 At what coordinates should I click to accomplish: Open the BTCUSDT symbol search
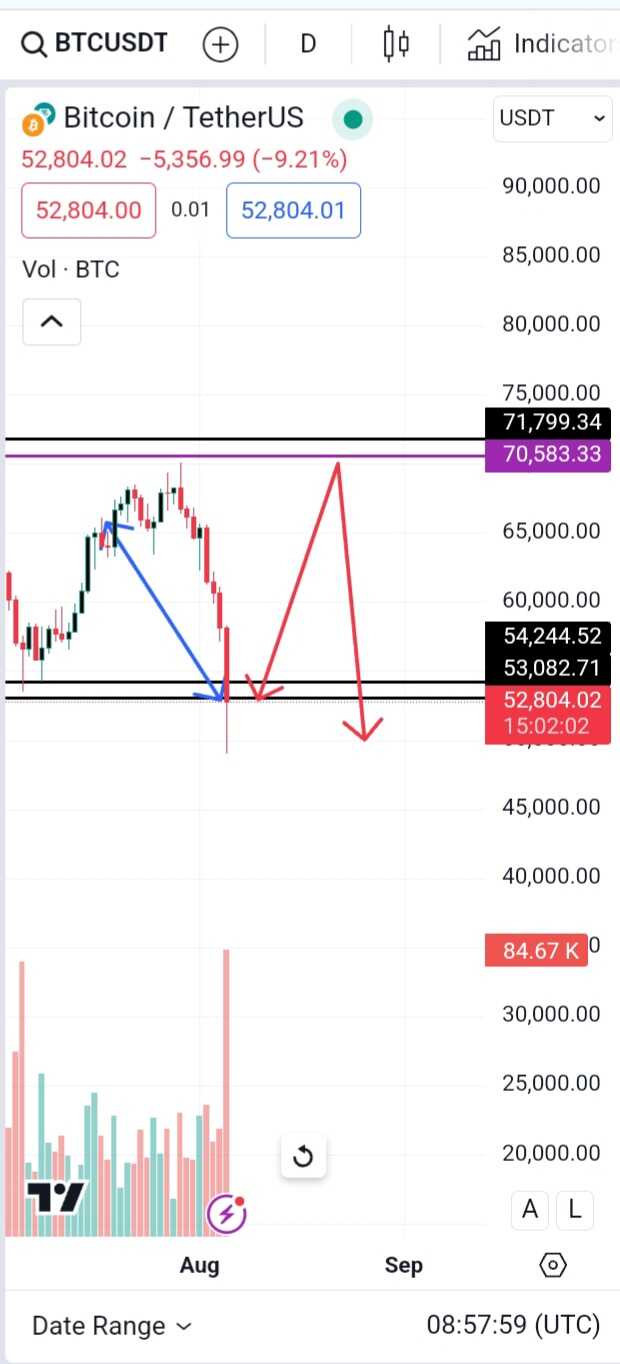(x=96, y=44)
